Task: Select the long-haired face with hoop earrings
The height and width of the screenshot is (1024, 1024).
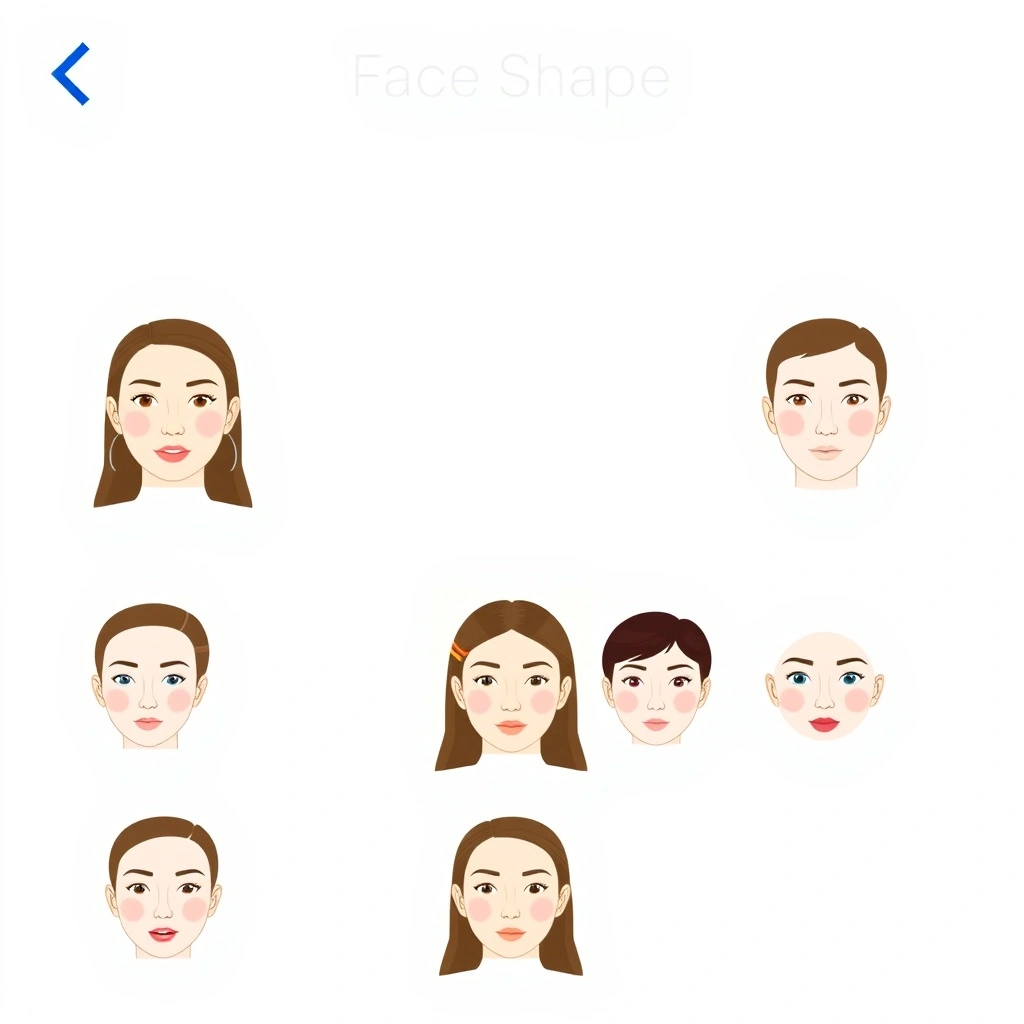Action: pos(172,414)
